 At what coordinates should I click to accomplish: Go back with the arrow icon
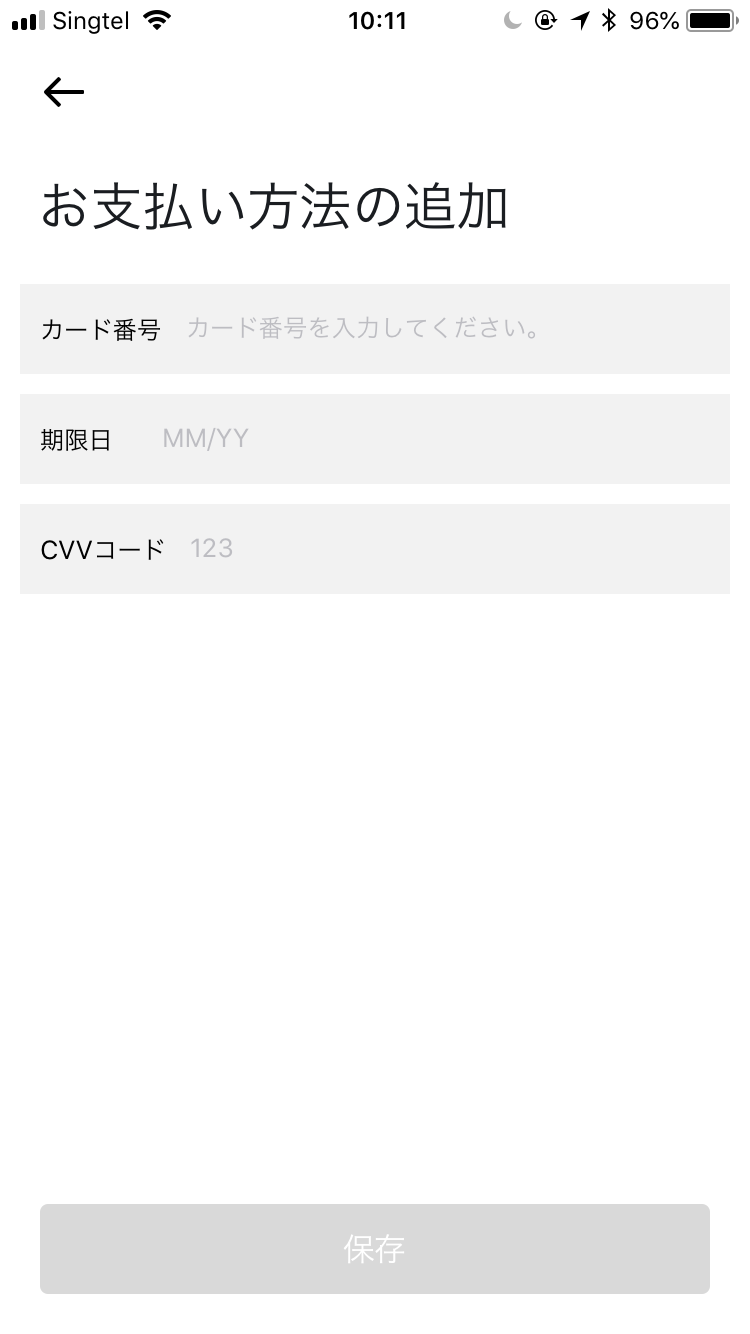(x=64, y=92)
